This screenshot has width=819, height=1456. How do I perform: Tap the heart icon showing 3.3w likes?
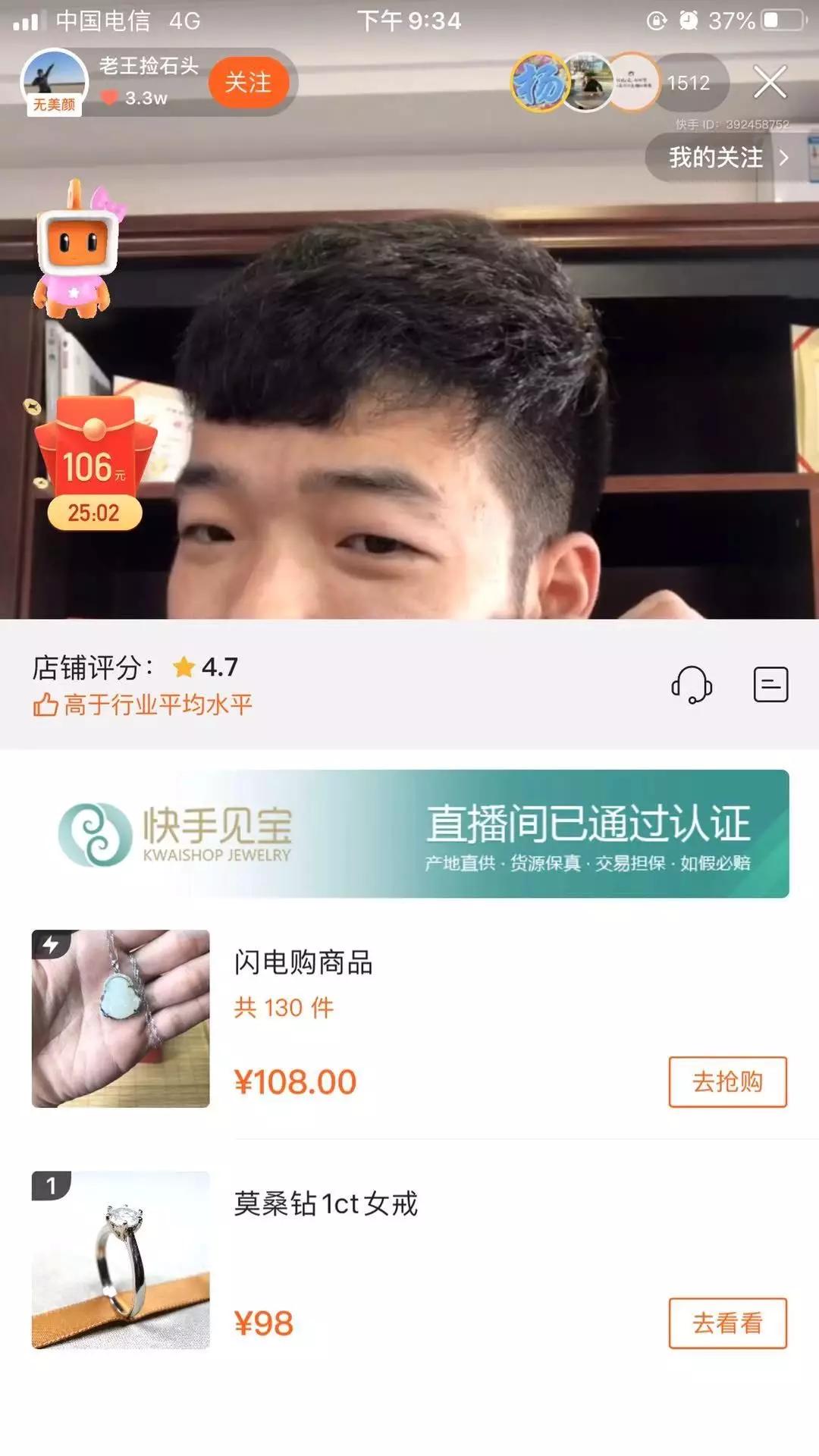109,97
